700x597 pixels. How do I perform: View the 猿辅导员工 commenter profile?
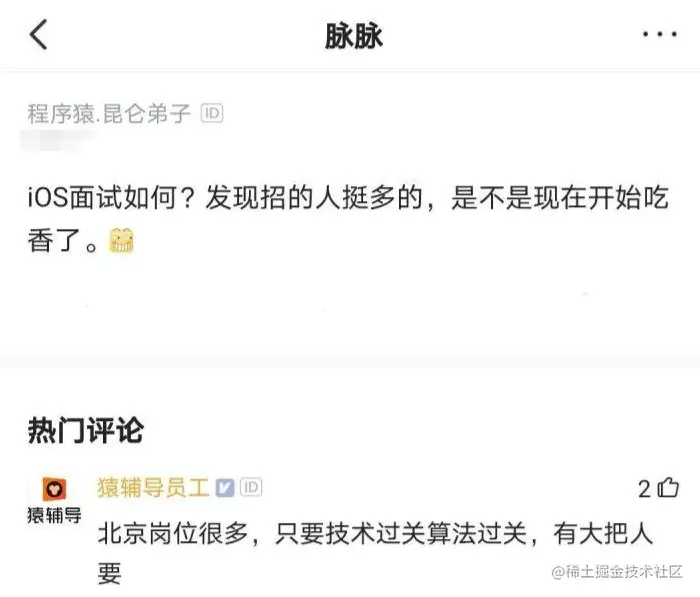pos(152,487)
